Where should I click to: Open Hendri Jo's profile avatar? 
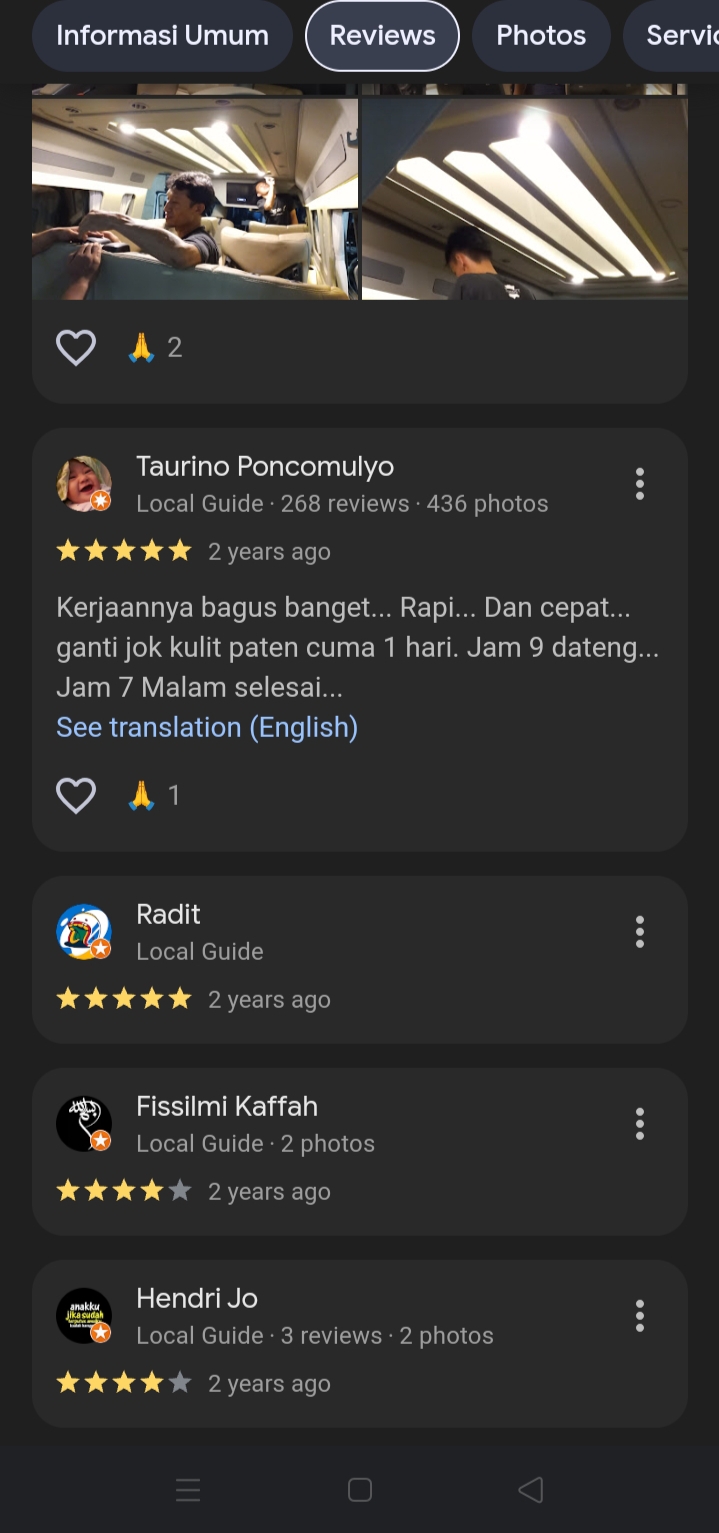point(84,1316)
